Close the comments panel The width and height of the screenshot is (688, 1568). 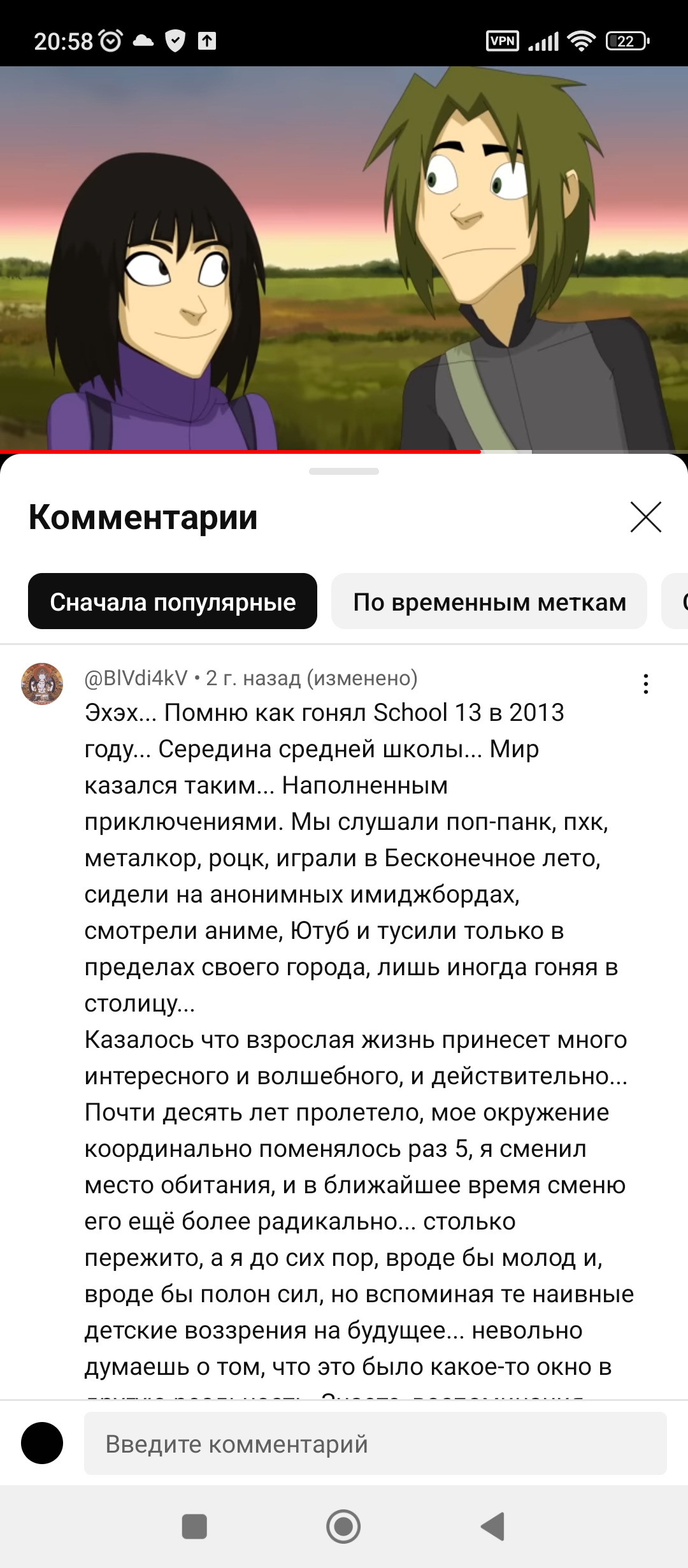pos(646,516)
